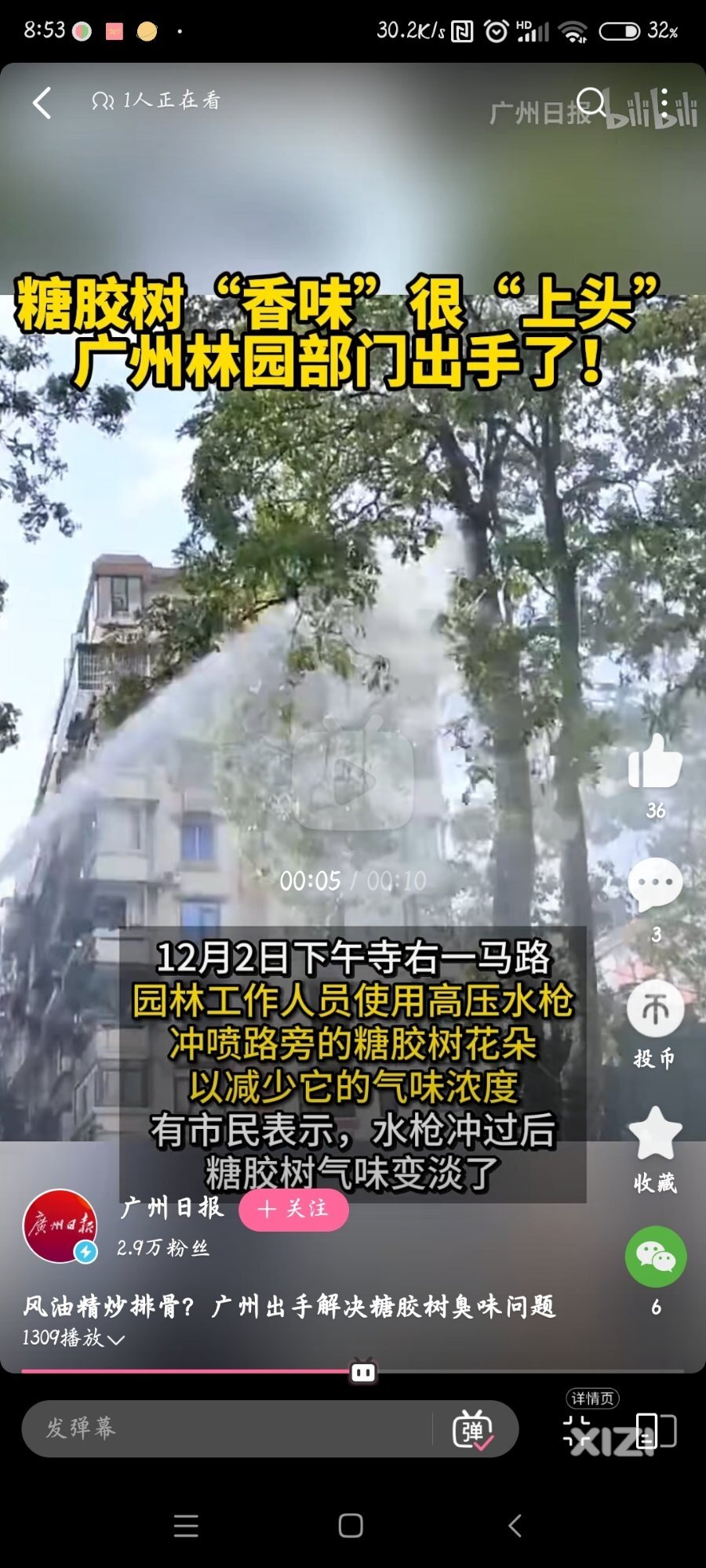The width and height of the screenshot is (706, 1568).
Task: Seek using the pink progress bar handle
Action: click(363, 1371)
